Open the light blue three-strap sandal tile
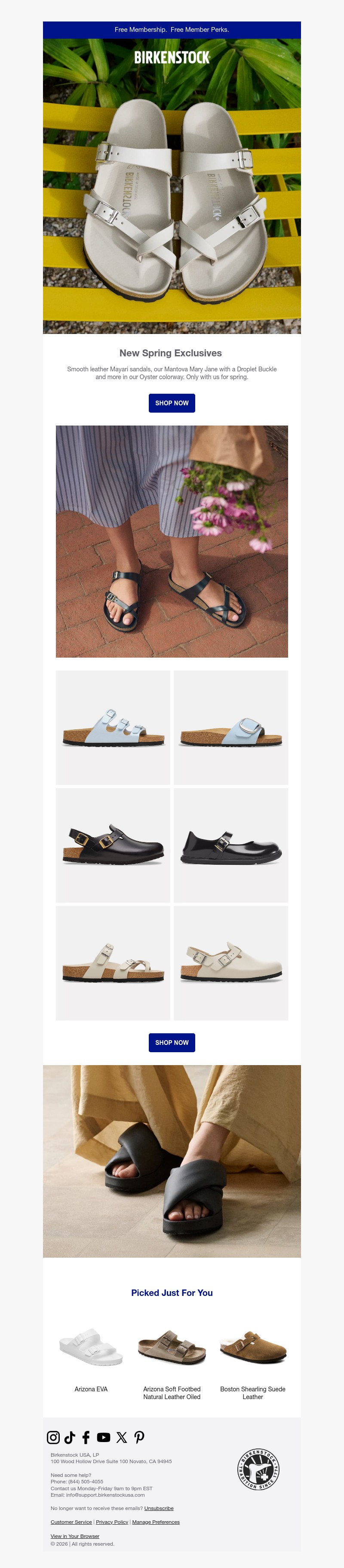Screen dimensions: 344x1568 (113, 727)
